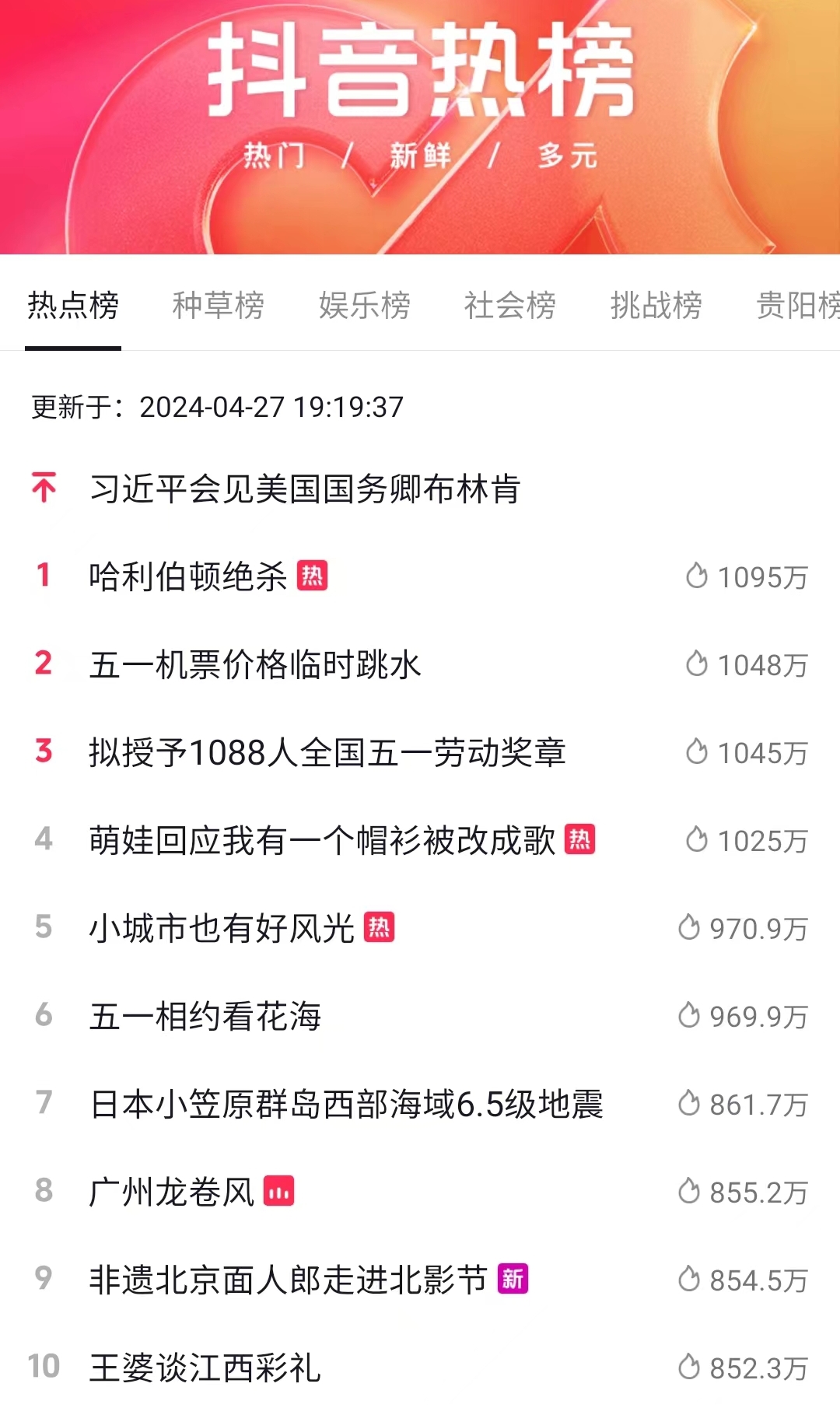Switch to the 贵阳榜 tab
The image size is (840, 1415).
coord(799,305)
